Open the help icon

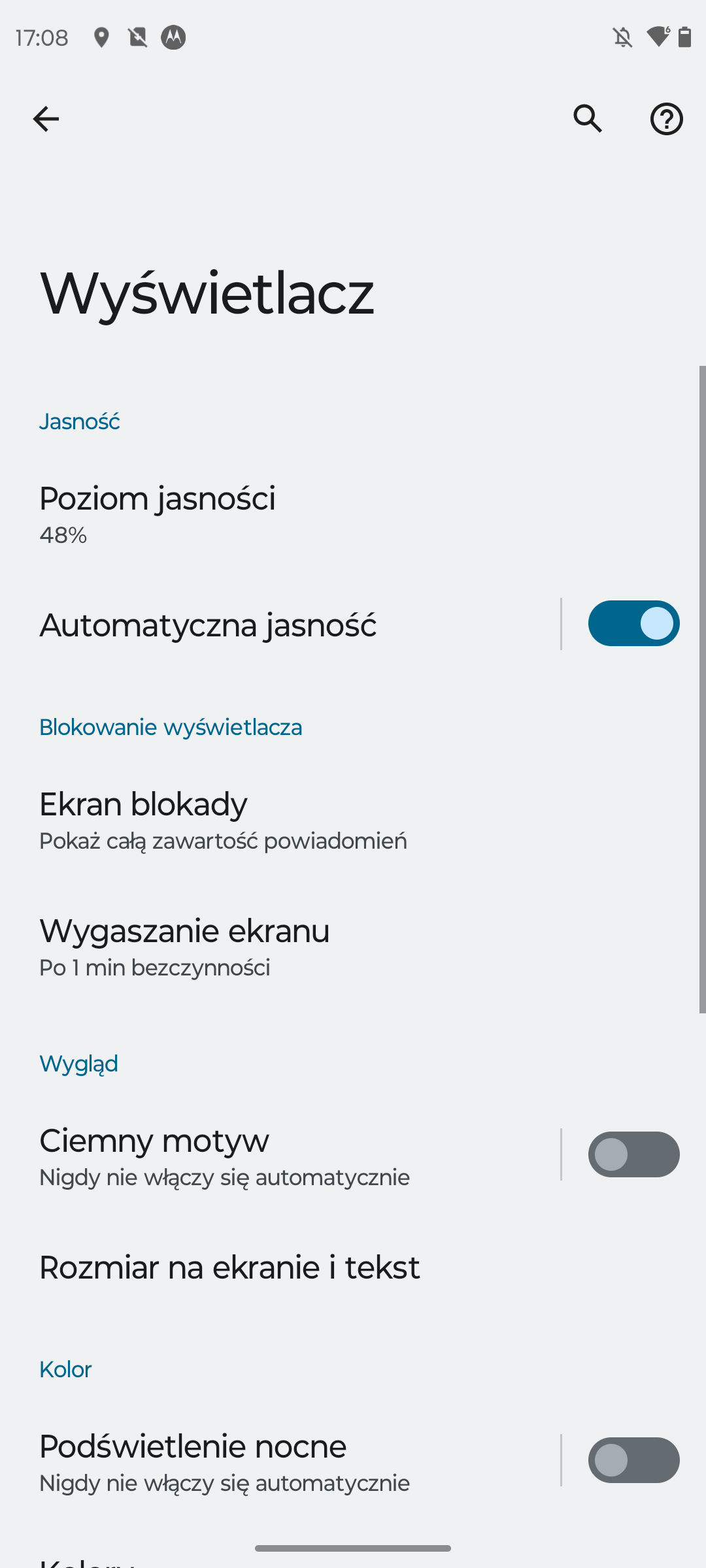coord(666,119)
